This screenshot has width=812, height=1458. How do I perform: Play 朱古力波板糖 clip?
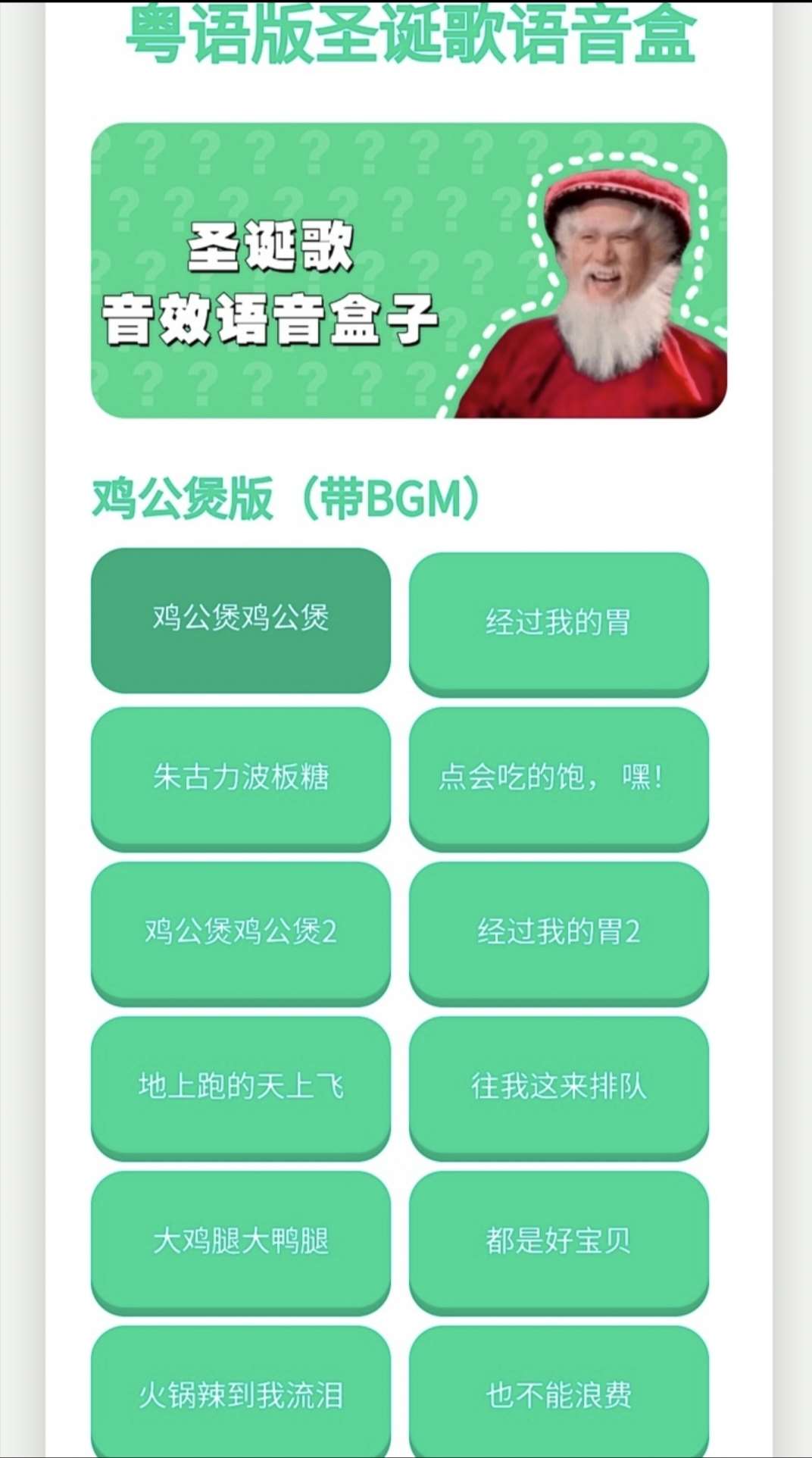point(241,776)
